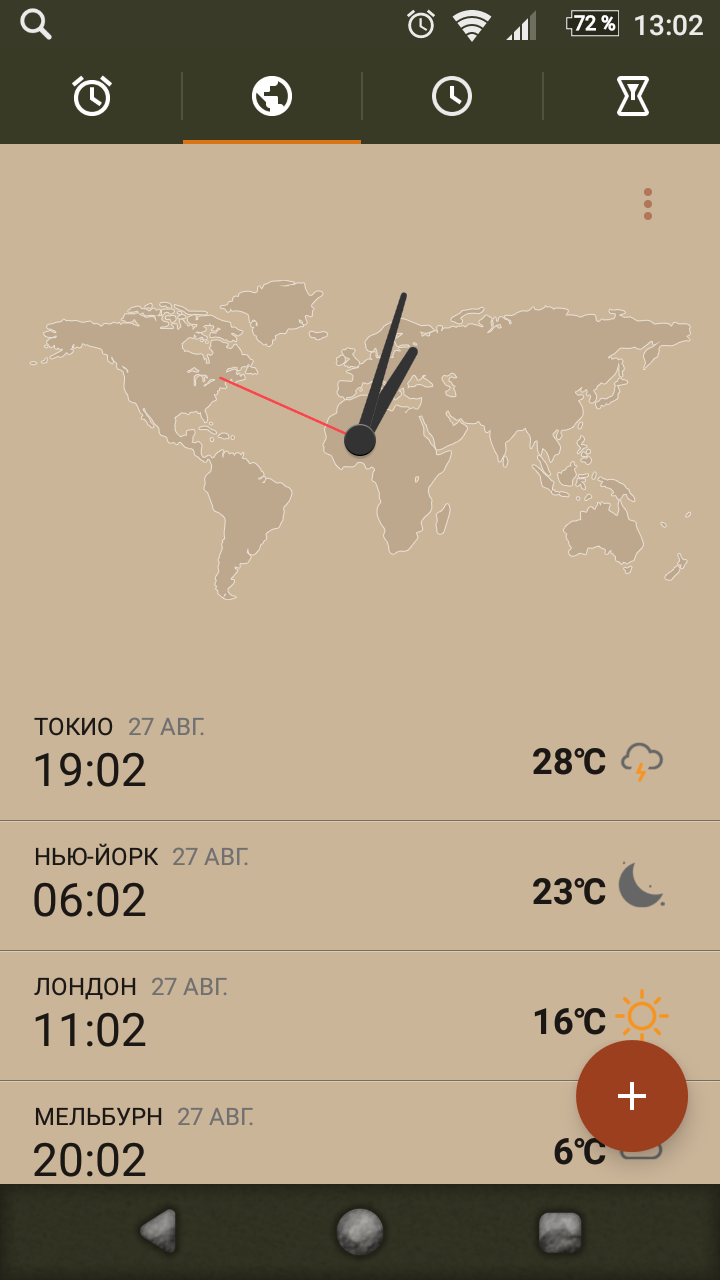The height and width of the screenshot is (1280, 720).
Task: Select the Нью-Йорк city row
Action: (x=360, y=886)
